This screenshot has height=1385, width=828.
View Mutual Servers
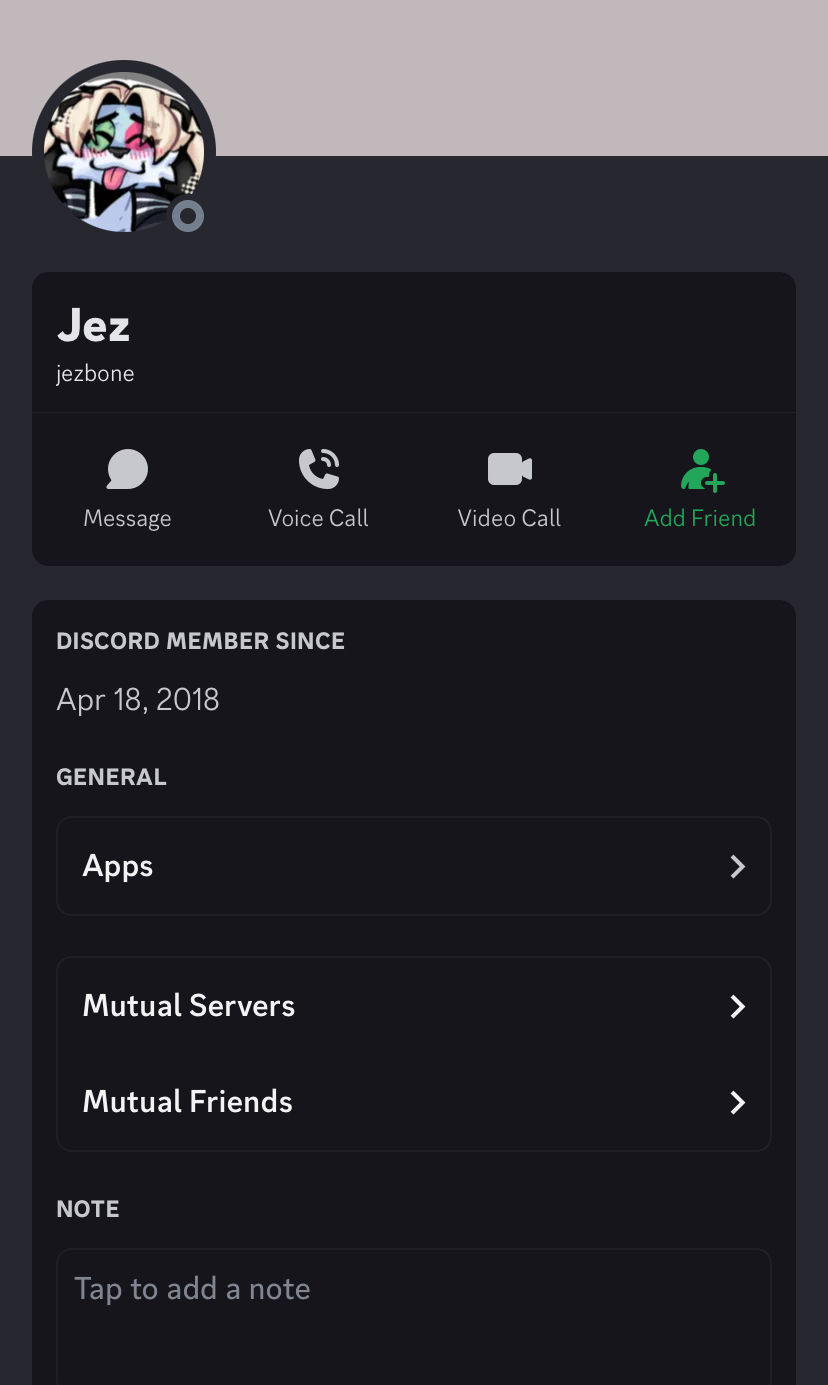414,1006
